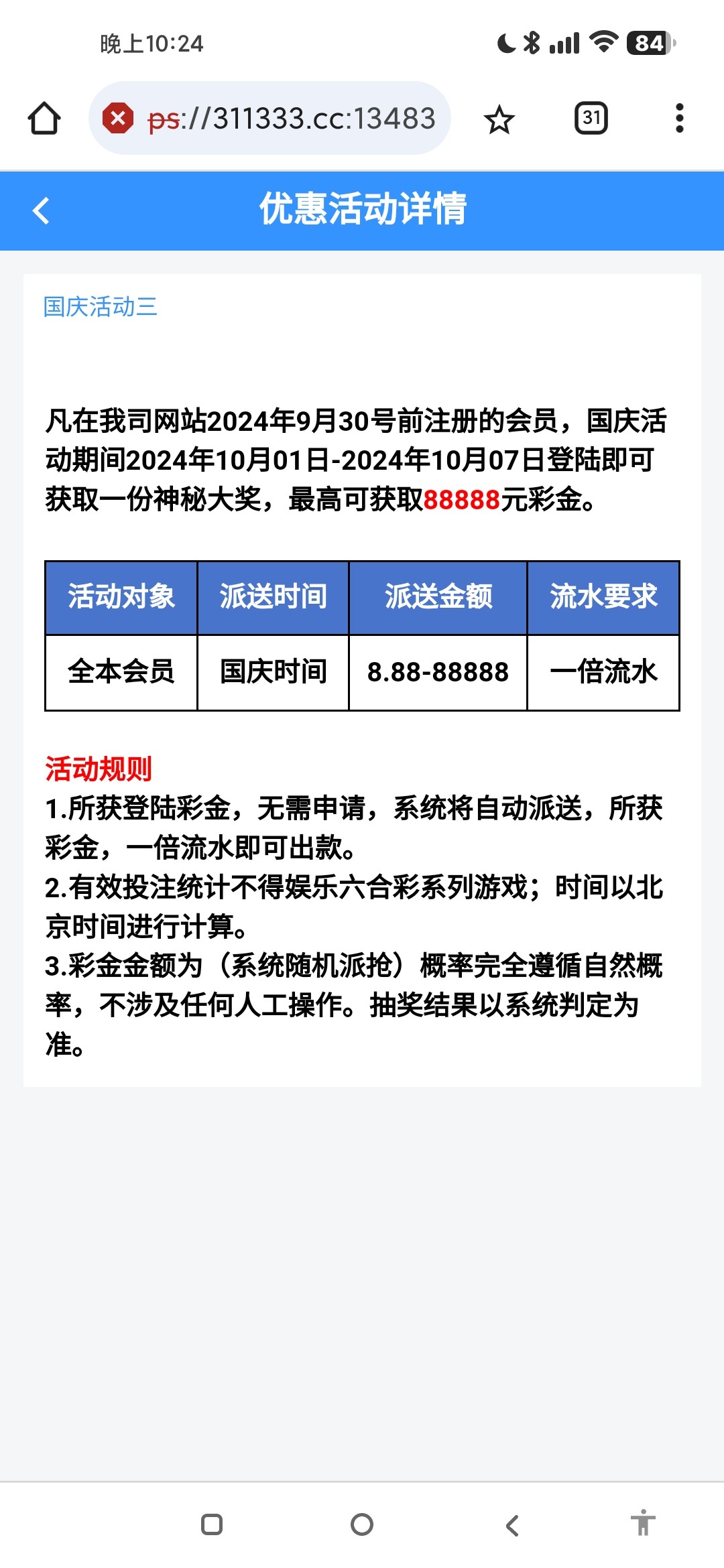
Task: Go to the system home screen
Action: (362, 1524)
